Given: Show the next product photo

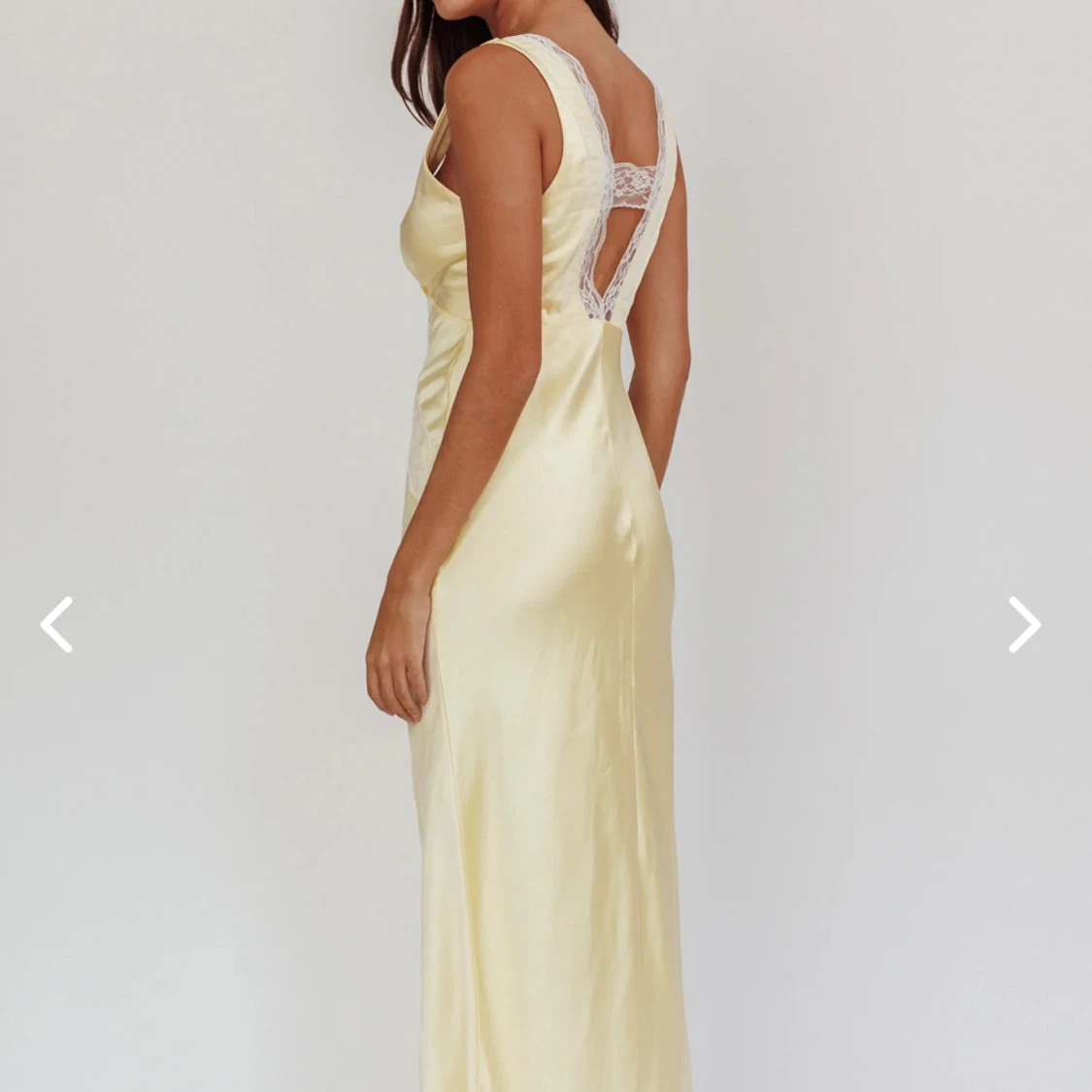Looking at the screenshot, I should [1024, 624].
